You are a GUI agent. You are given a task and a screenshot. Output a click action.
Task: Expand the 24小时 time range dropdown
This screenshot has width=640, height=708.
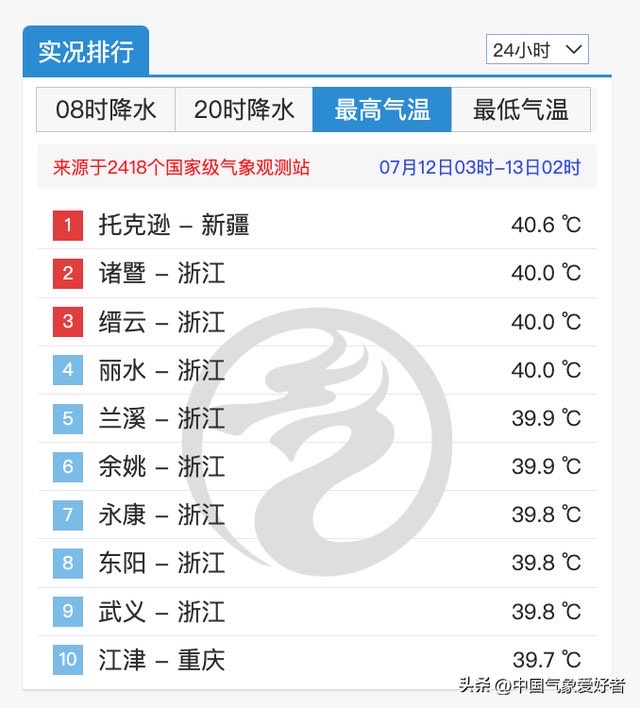pyautogui.click(x=537, y=50)
